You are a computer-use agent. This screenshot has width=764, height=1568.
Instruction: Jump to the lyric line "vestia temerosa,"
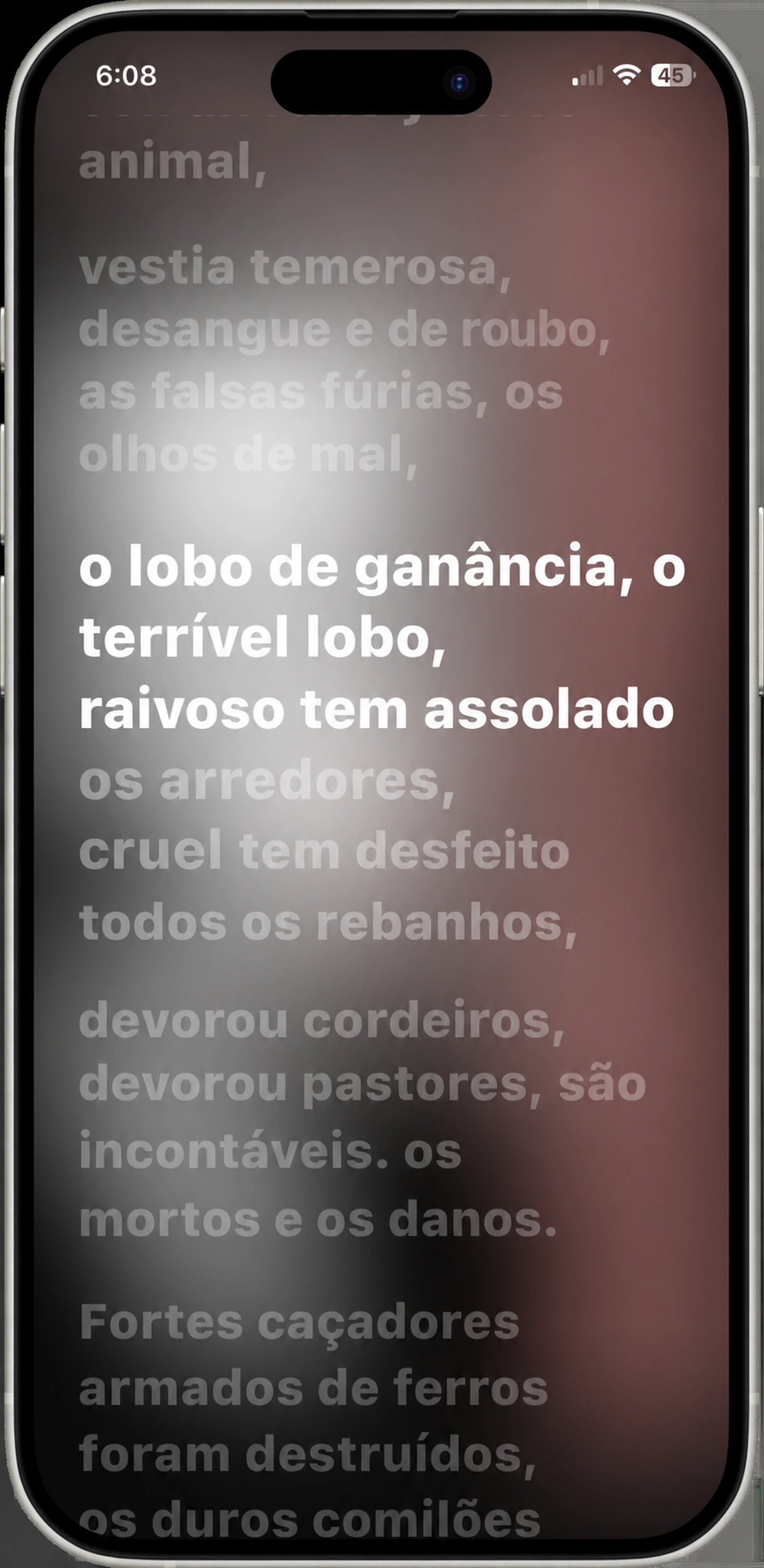point(295,268)
